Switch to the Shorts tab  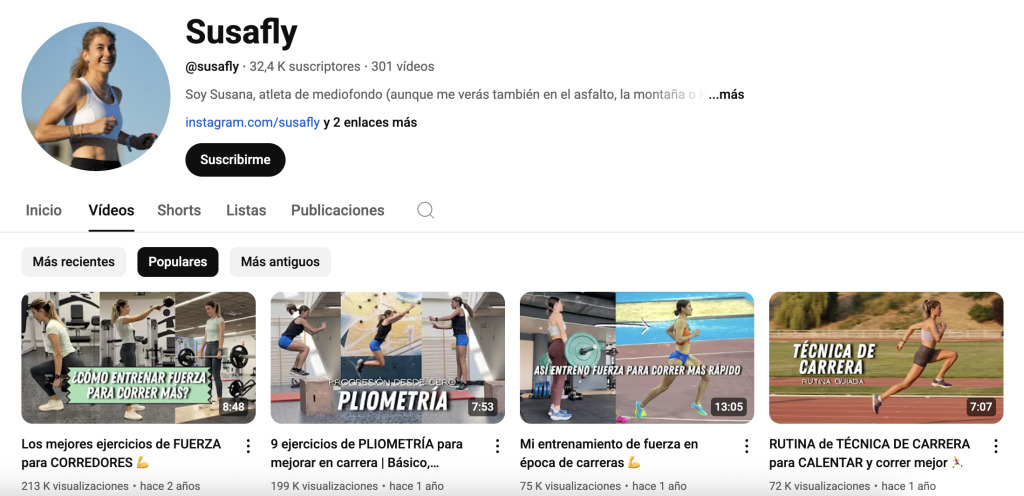[x=179, y=210]
